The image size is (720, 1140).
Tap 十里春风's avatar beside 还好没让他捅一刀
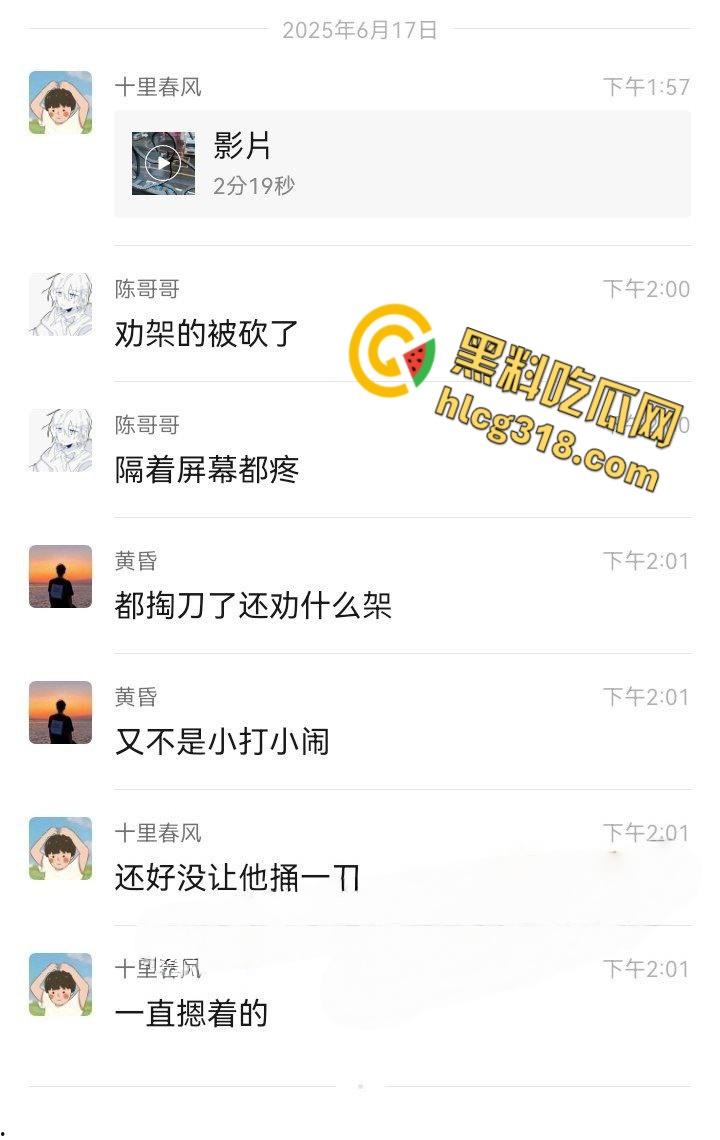[62, 848]
